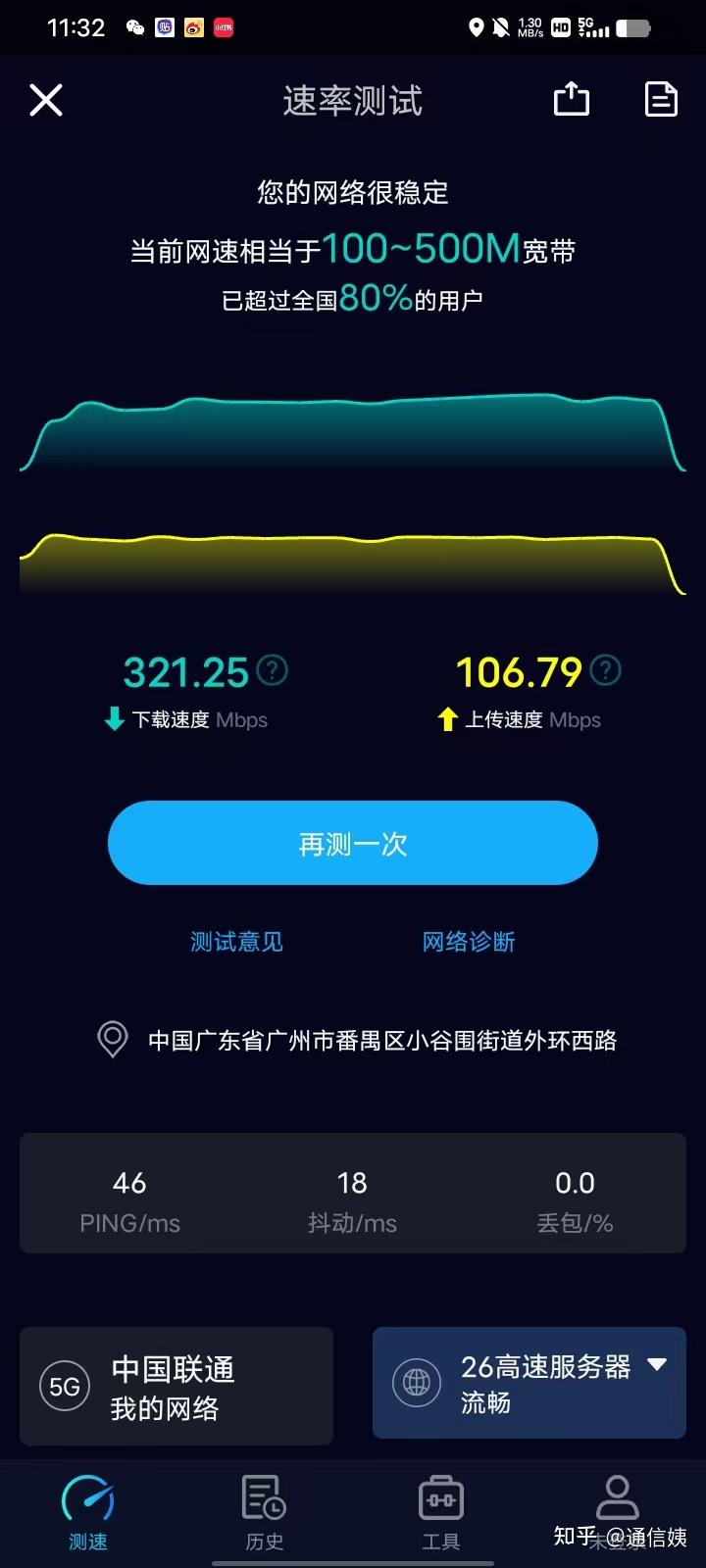The image size is (706, 1568).
Task: Open the share icon at top right
Action: point(572,99)
